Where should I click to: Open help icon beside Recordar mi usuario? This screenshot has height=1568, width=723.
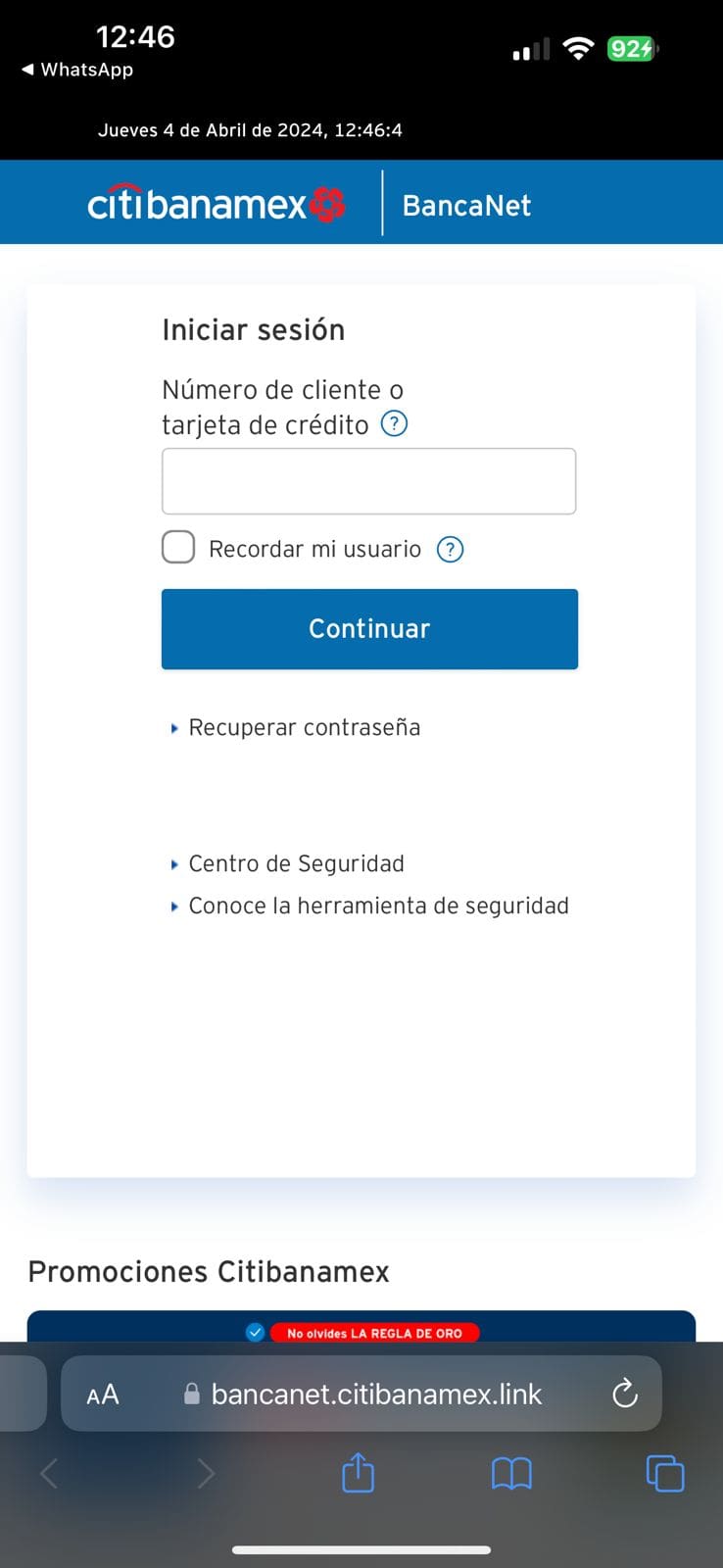pos(450,550)
